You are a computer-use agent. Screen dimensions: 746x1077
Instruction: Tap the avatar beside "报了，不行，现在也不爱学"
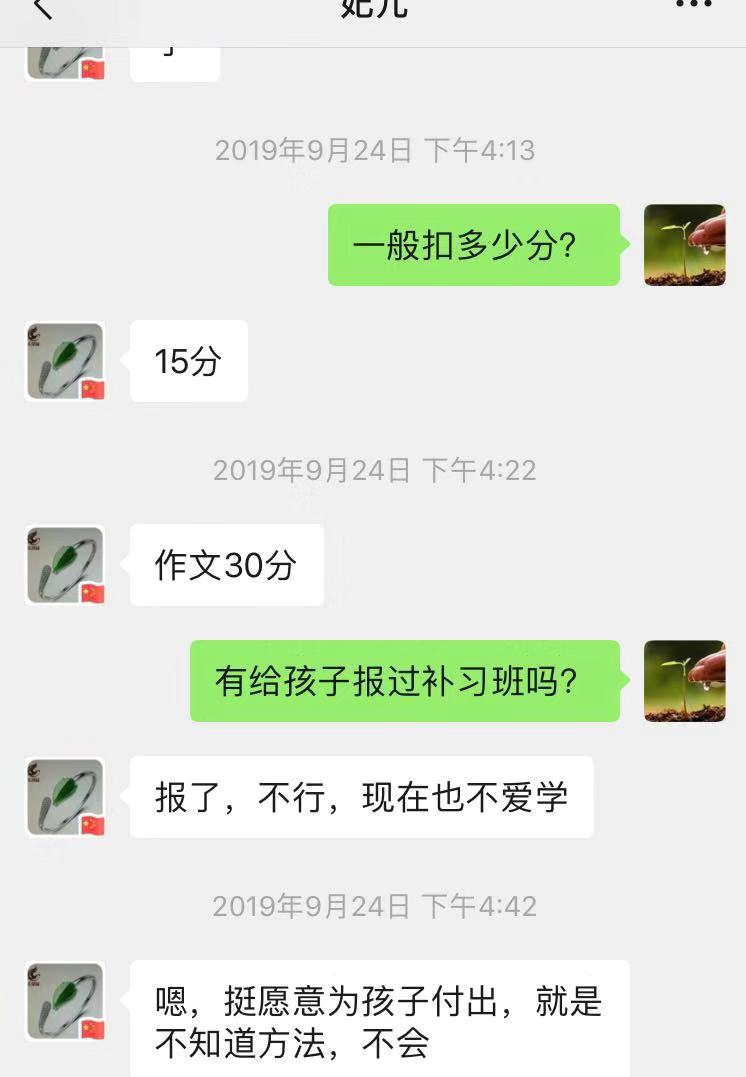(x=64, y=797)
